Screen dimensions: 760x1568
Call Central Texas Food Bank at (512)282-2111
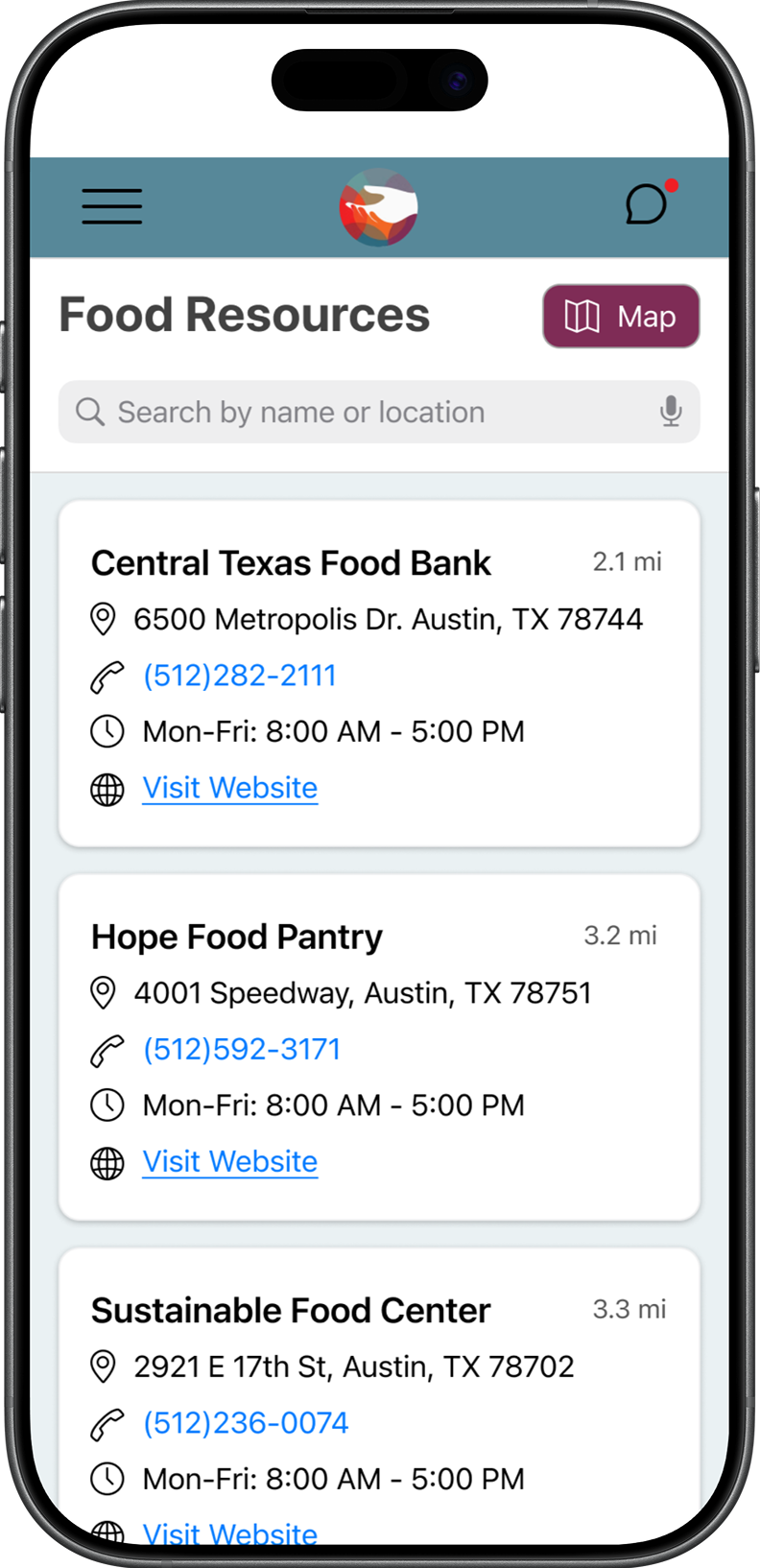coord(240,676)
